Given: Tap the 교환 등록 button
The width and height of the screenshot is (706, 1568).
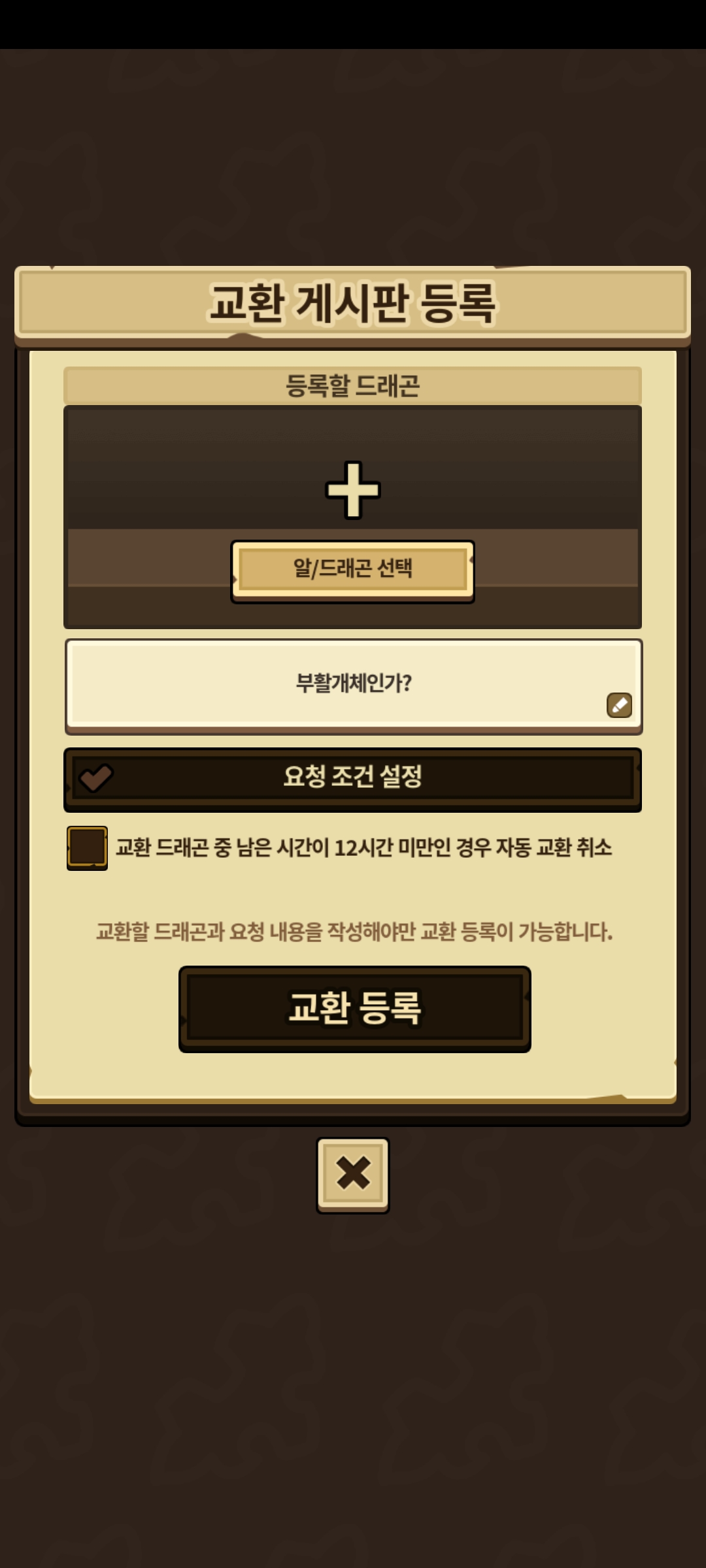Looking at the screenshot, I should [354, 1009].
